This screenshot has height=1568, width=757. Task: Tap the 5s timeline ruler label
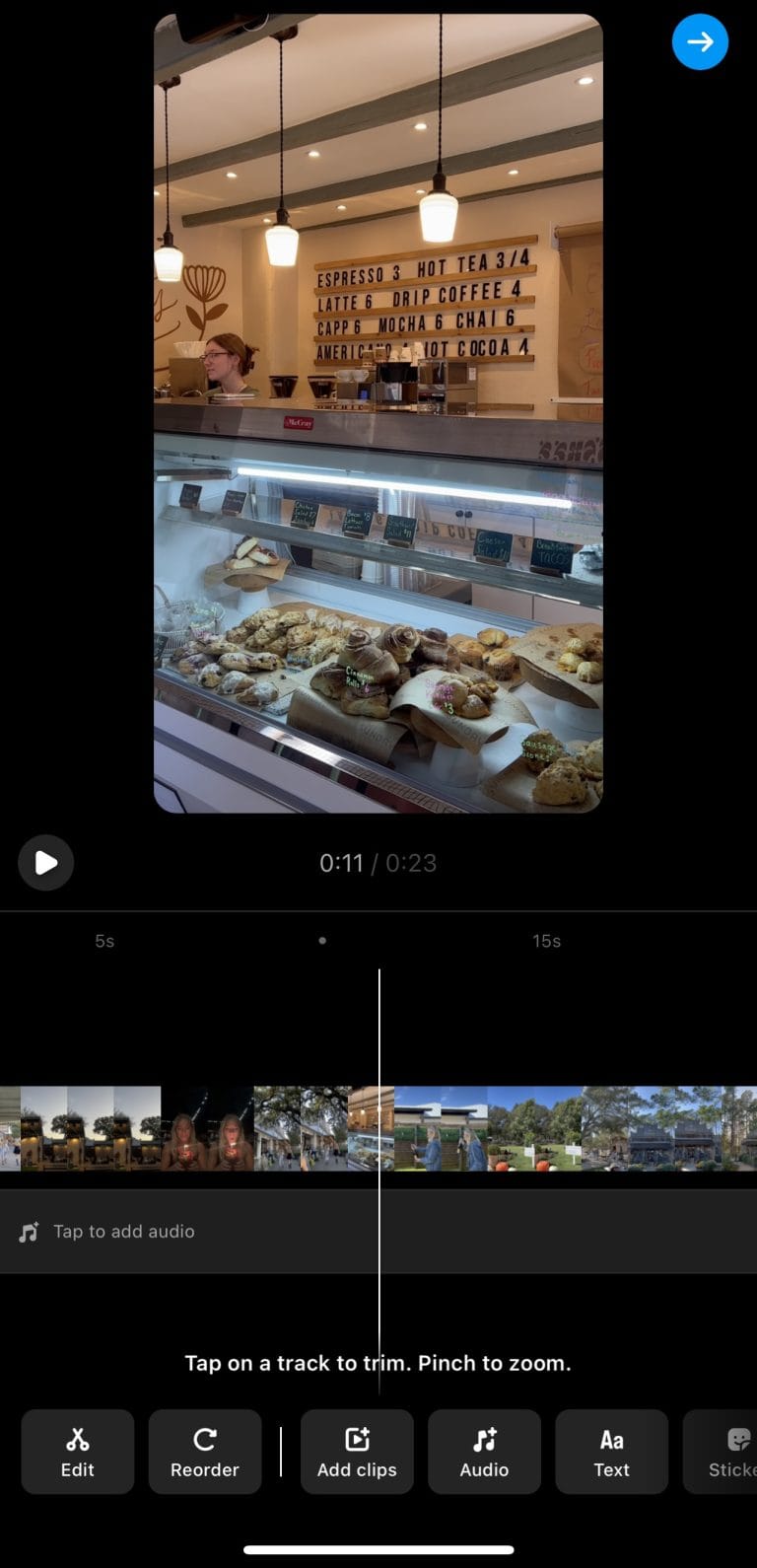[x=103, y=941]
